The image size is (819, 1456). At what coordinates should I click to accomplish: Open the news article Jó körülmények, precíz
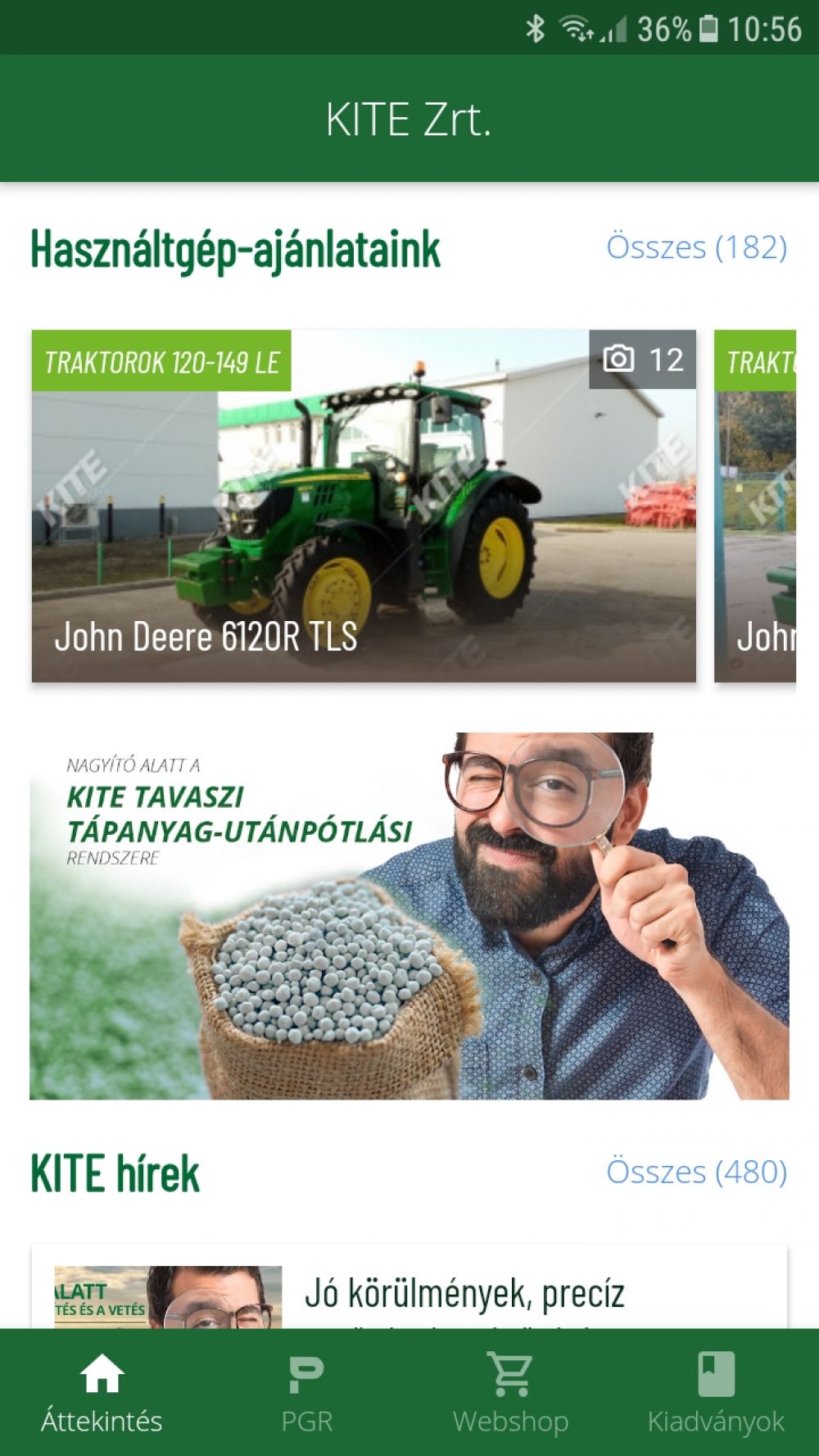(464, 1294)
